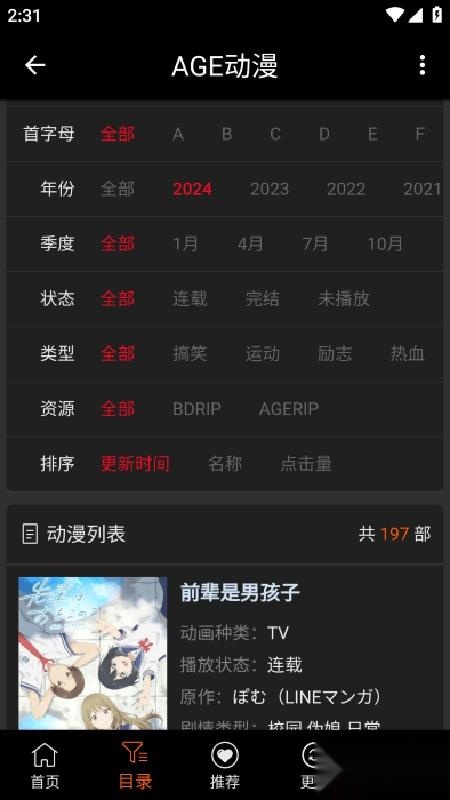Select 未播放 status filter
This screenshot has width=450, height=800.
(344, 298)
